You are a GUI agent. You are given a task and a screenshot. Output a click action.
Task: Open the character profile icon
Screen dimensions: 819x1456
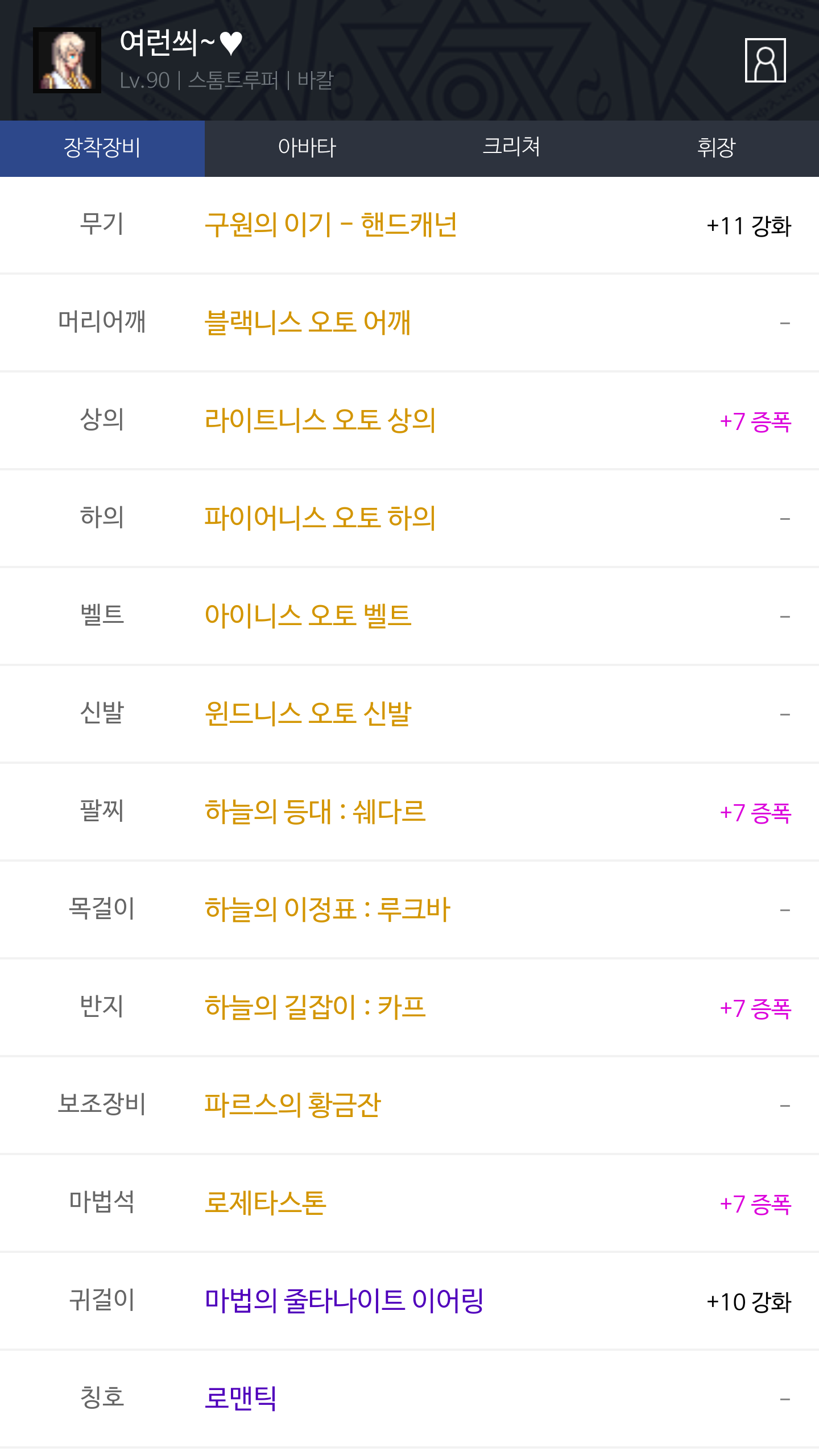[x=765, y=60]
